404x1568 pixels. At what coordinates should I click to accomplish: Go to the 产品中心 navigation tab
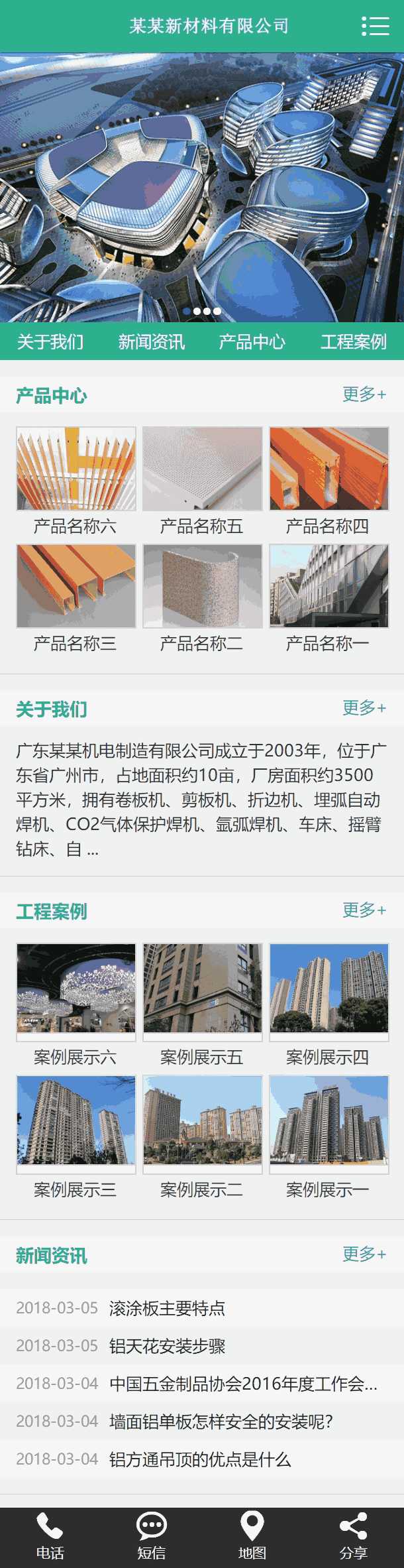click(x=252, y=341)
